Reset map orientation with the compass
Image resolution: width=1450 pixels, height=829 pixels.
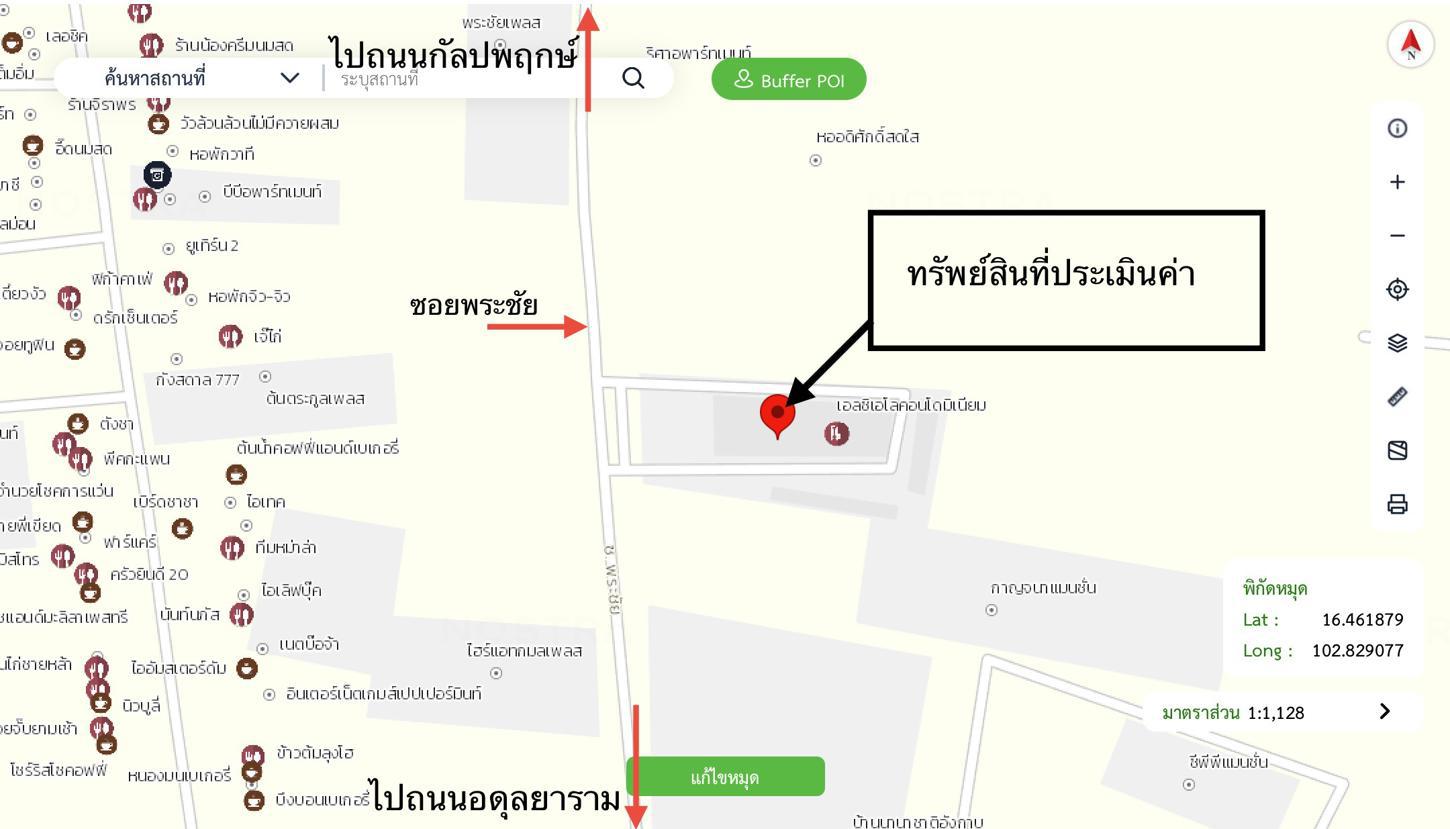tap(1410, 45)
